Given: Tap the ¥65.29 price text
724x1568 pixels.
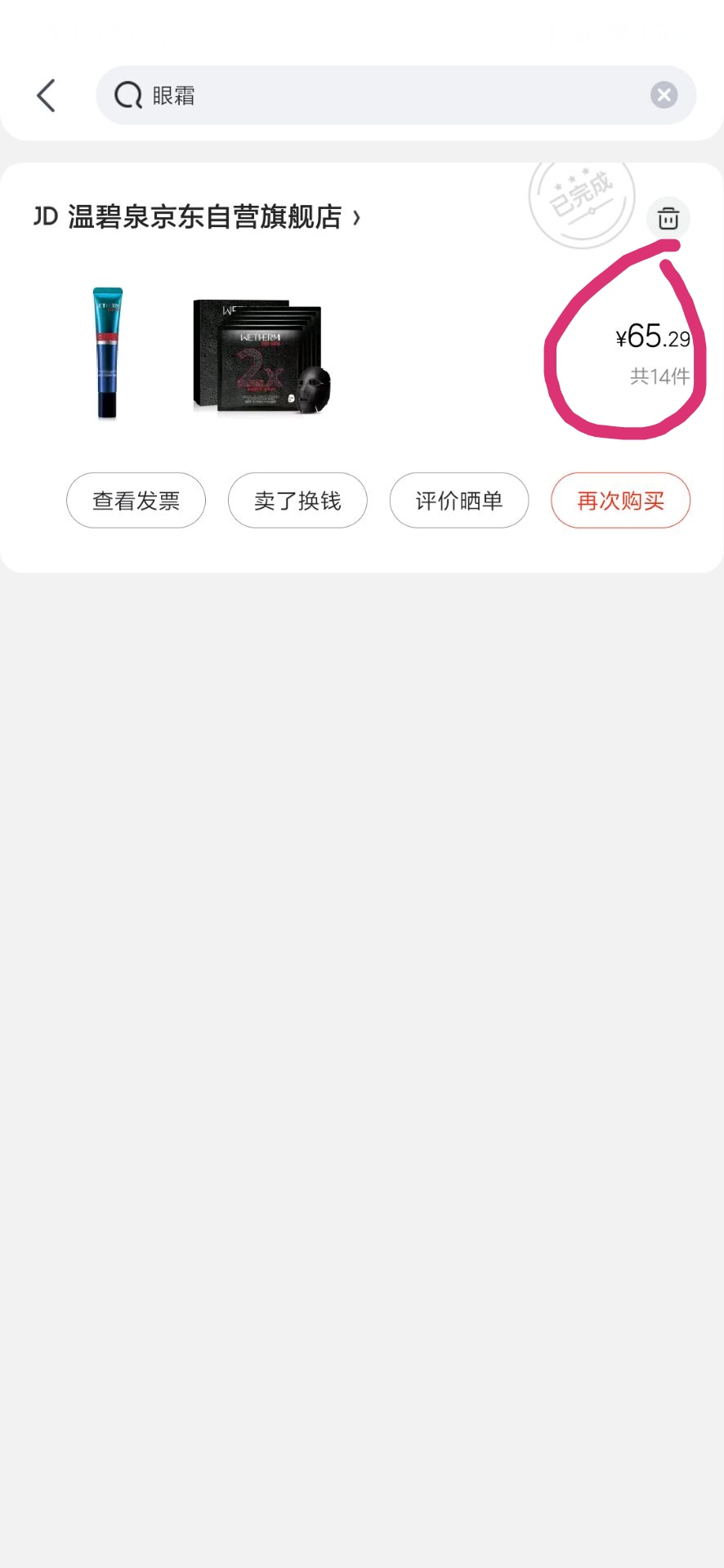Looking at the screenshot, I should 652,336.
